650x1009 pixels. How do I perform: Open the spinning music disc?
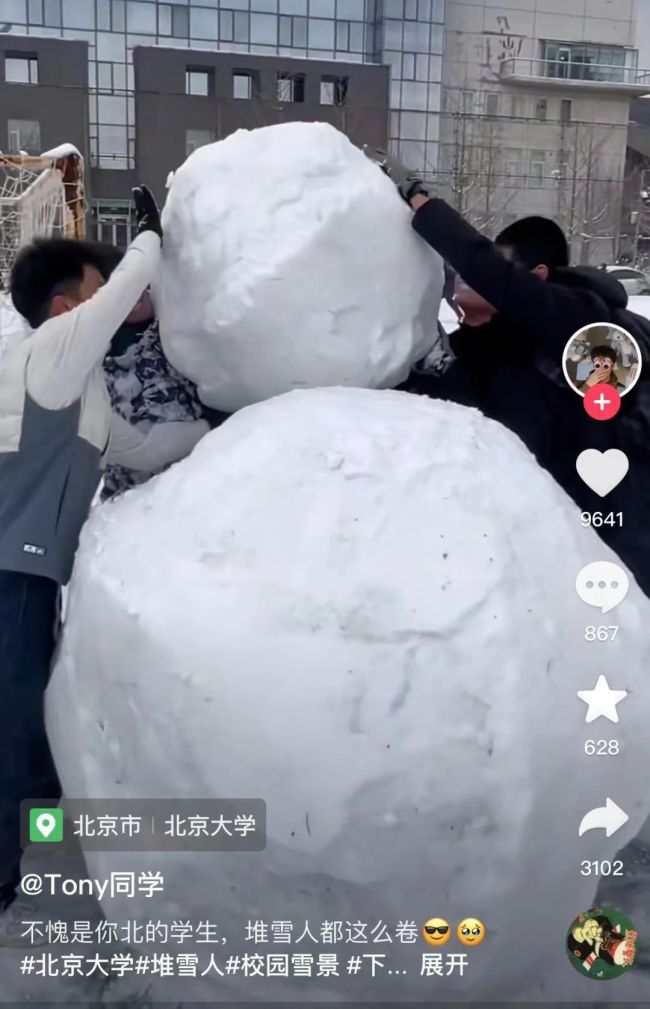600,943
